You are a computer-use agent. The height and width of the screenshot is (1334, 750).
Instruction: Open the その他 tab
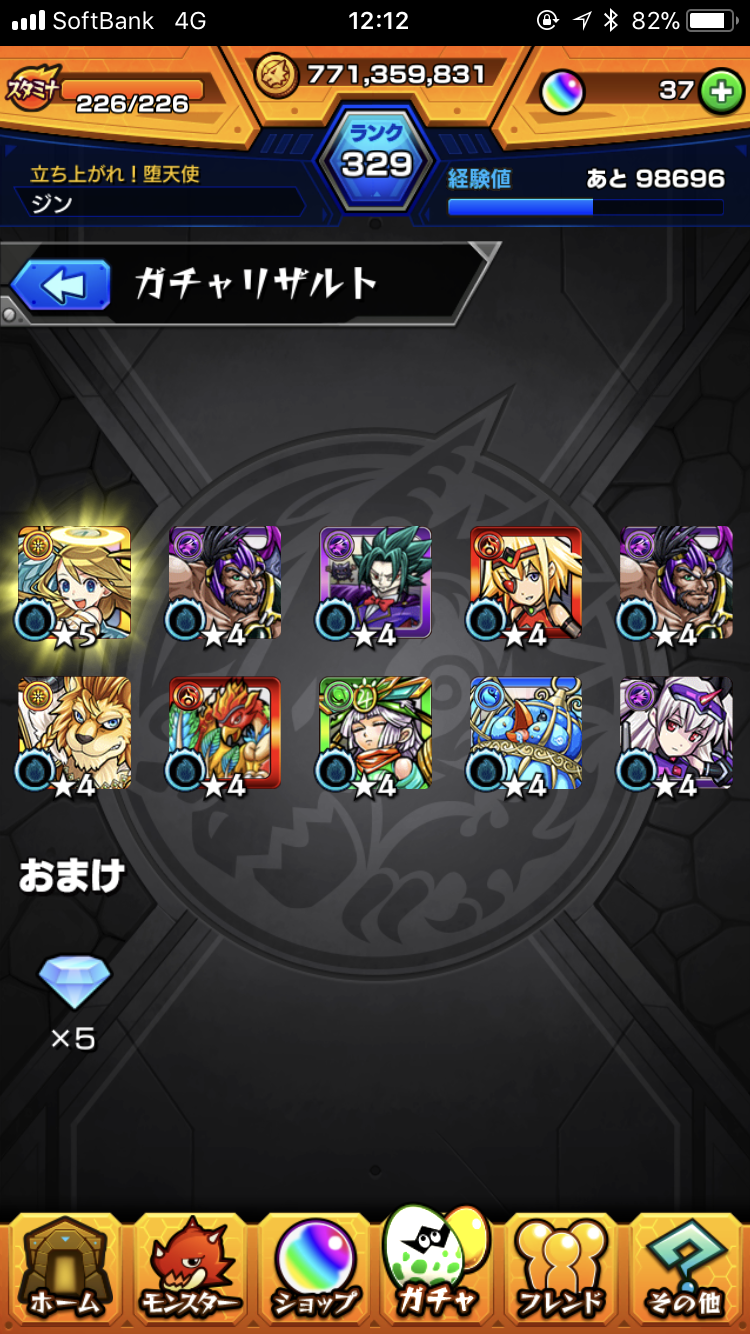687,1266
